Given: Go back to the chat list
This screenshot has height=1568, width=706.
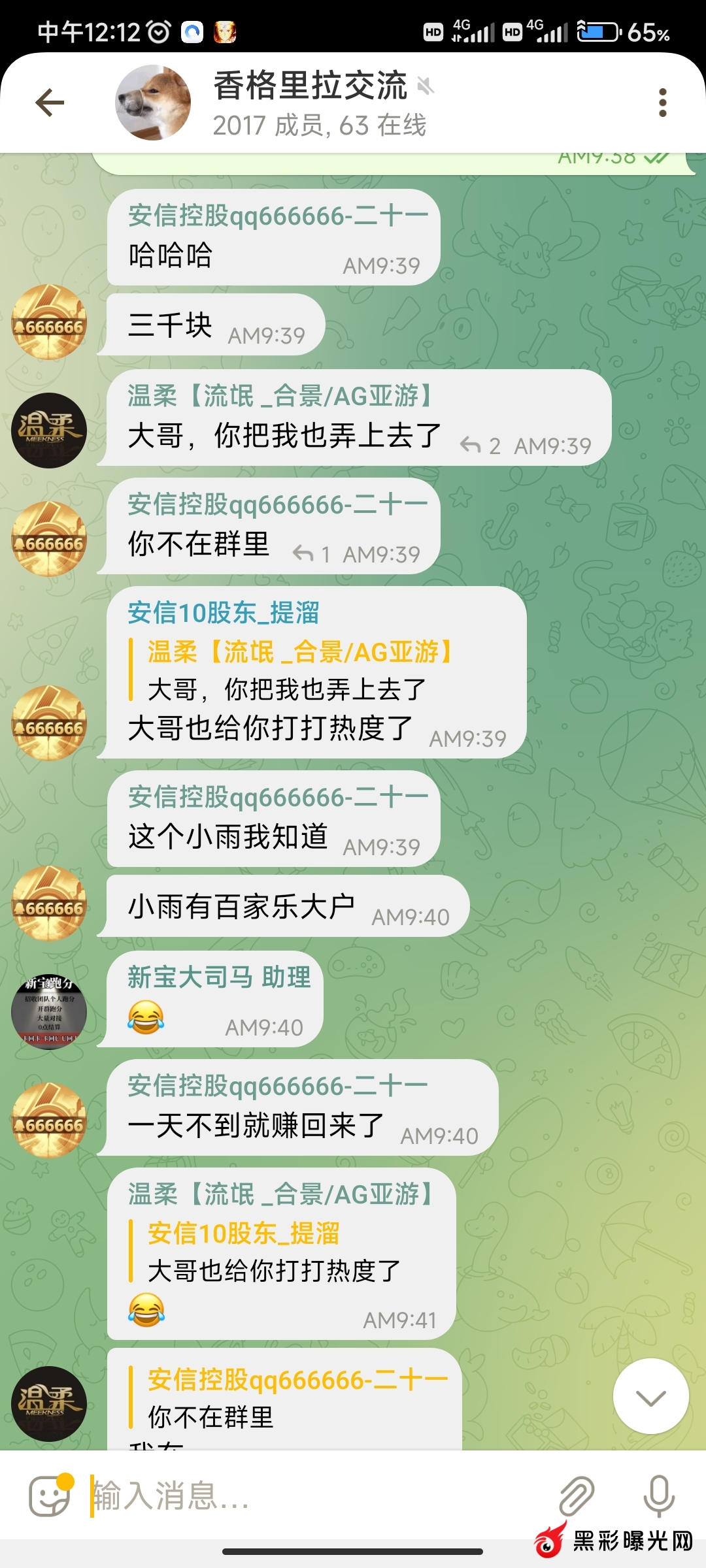Looking at the screenshot, I should pos(50,103).
